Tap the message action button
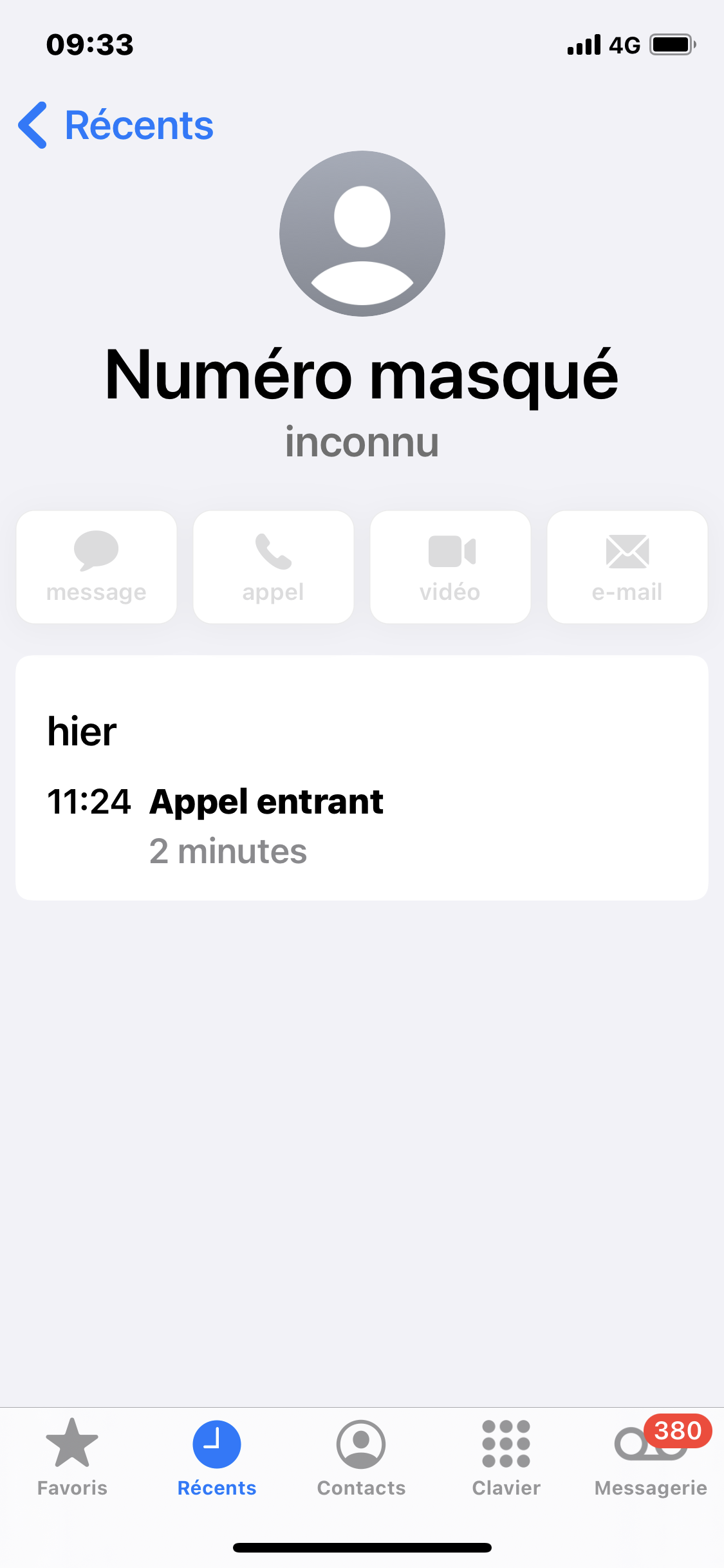Image resolution: width=724 pixels, height=1568 pixels. coord(97,567)
